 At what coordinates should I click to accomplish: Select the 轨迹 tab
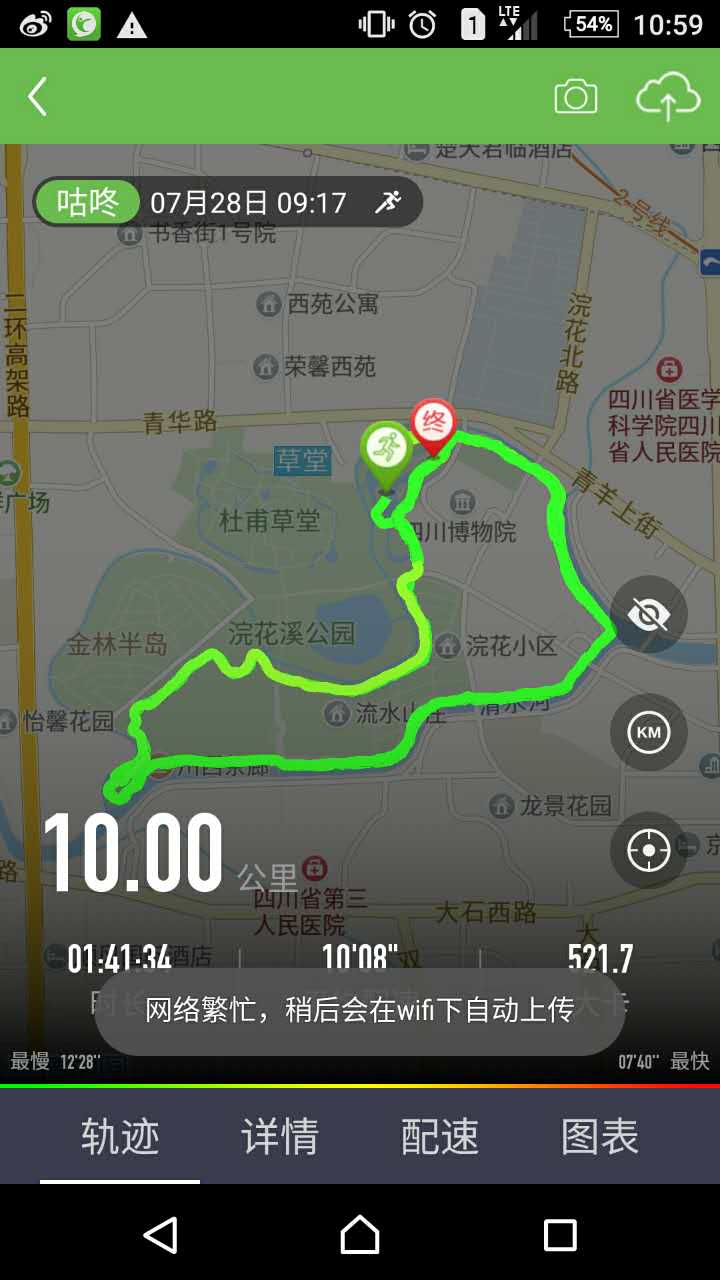coord(120,1137)
